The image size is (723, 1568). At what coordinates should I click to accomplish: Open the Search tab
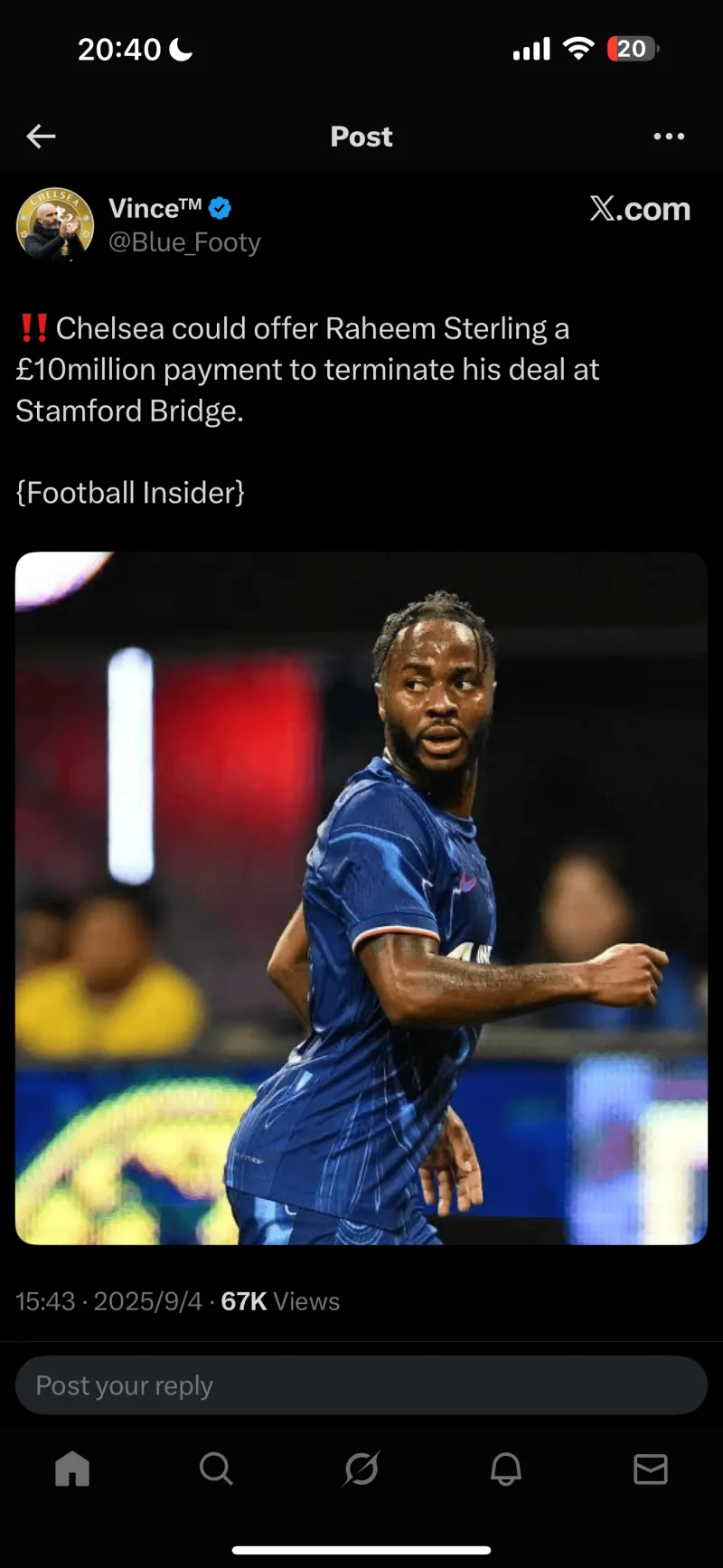tap(216, 1469)
